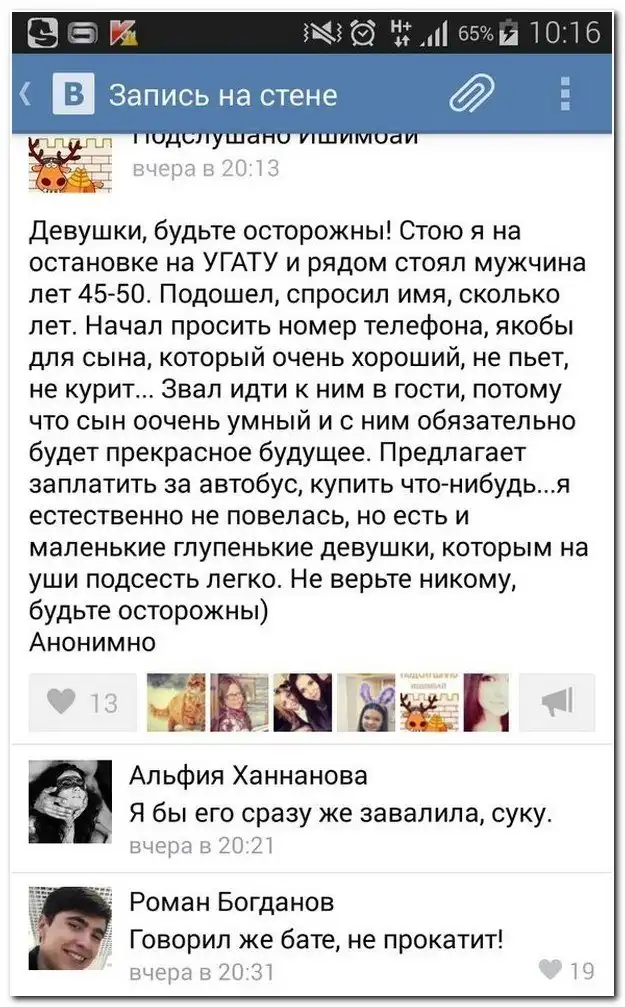The image size is (625, 1007).
Task: View the bunny ears liker's avatar
Action: click(x=366, y=703)
